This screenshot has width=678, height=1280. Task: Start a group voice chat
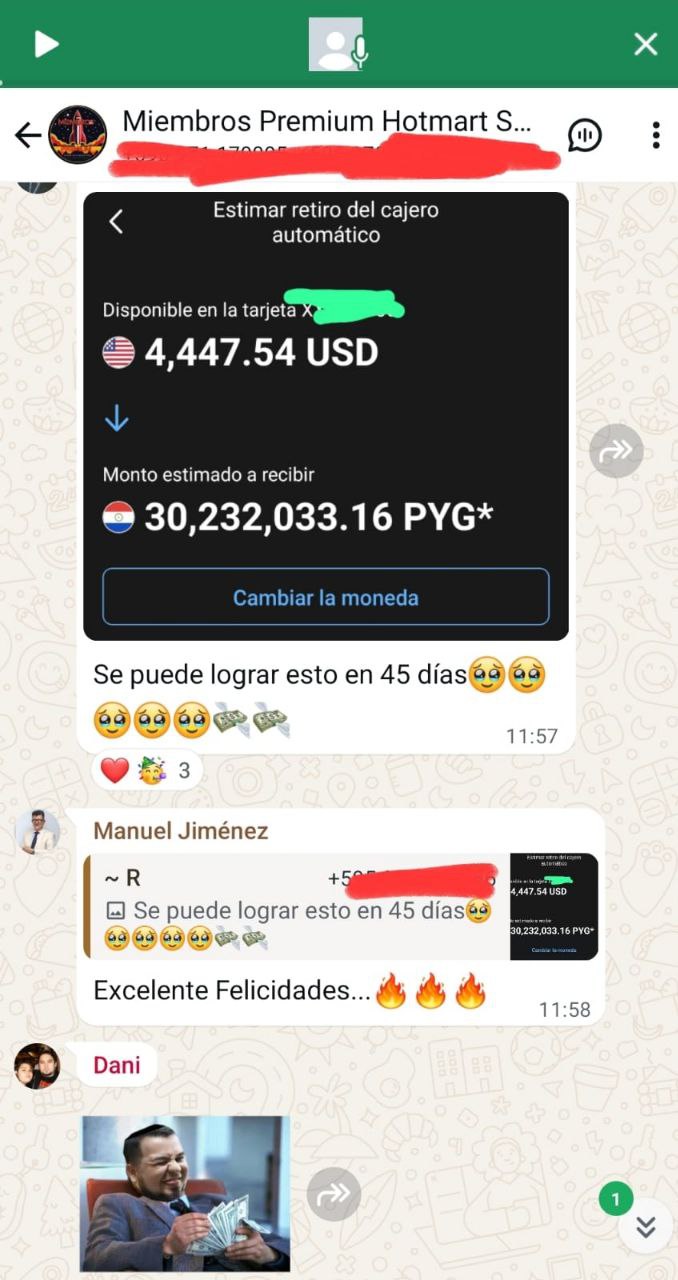[x=585, y=135]
